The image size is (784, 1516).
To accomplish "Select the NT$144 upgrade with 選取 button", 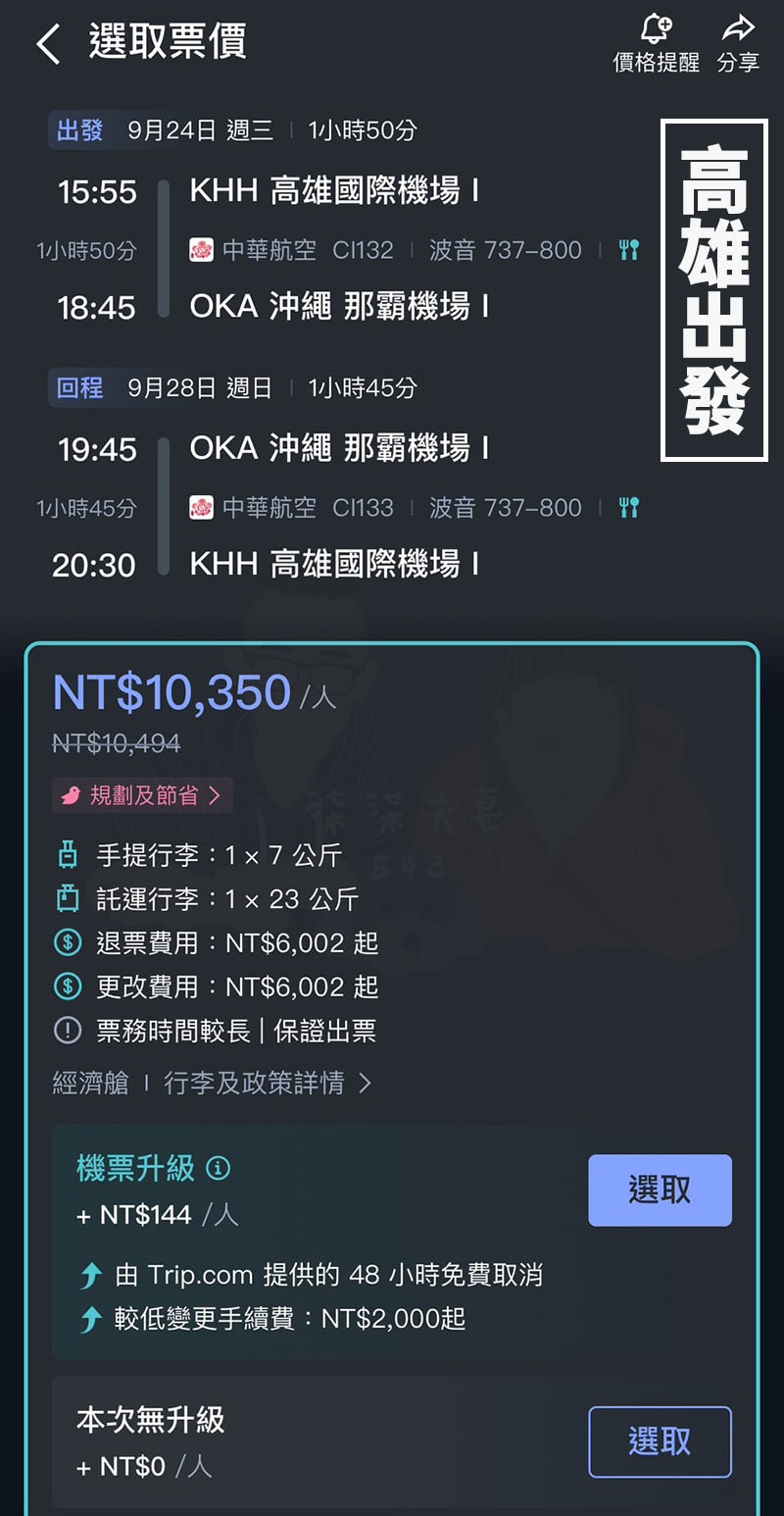I will 660,1190.
